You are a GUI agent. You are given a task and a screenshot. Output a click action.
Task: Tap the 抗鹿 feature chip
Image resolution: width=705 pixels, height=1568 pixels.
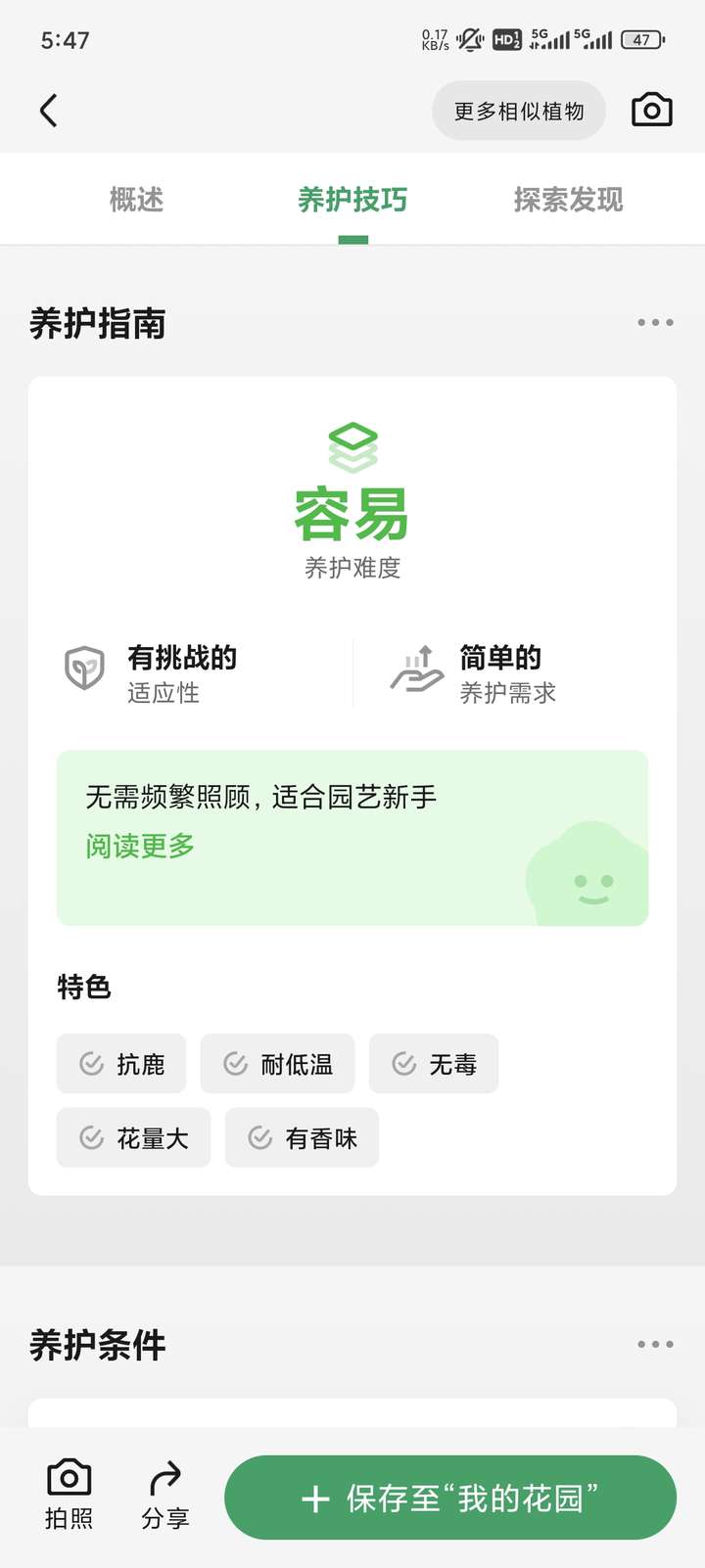point(121,1064)
